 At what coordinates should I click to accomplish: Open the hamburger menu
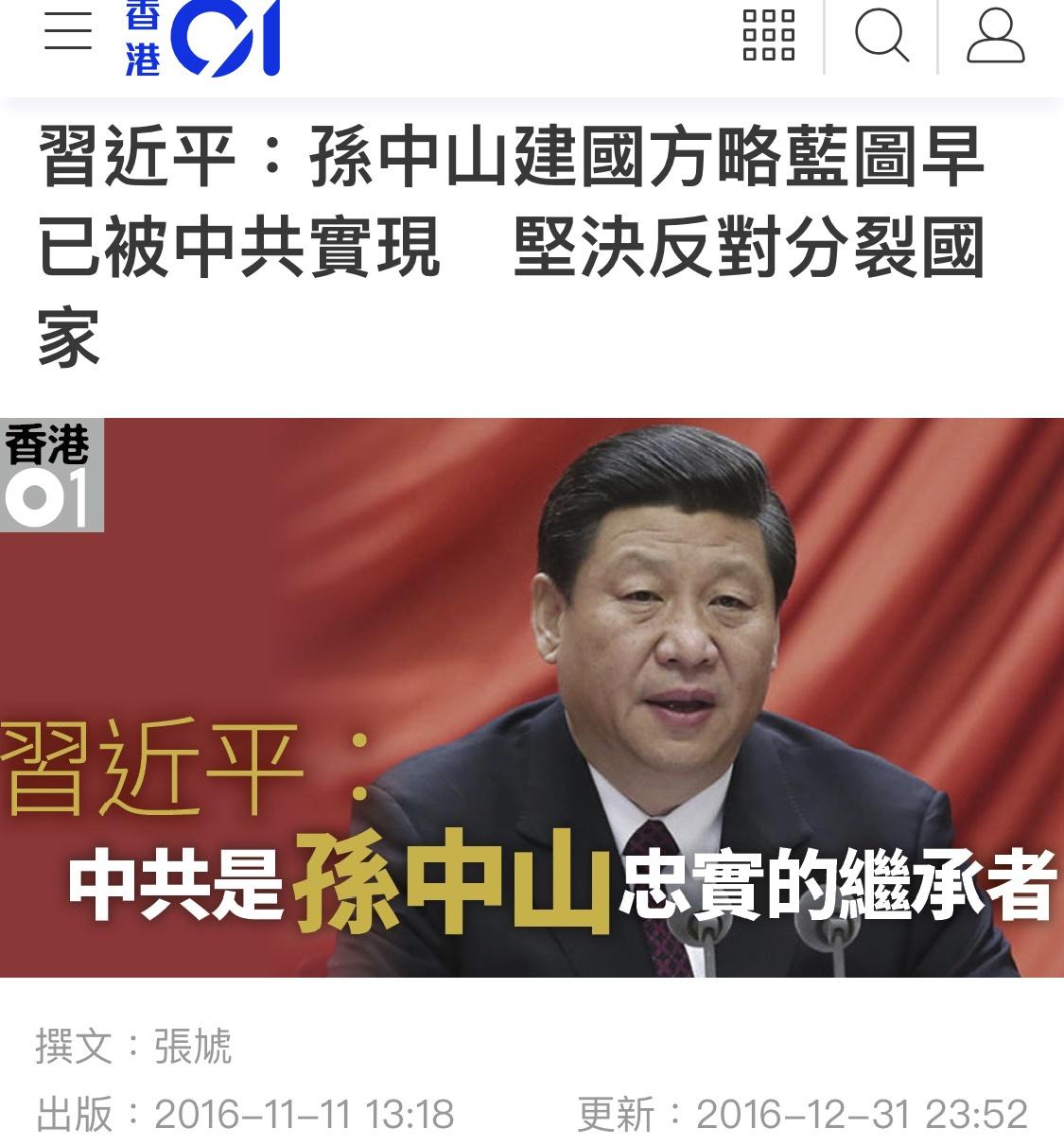click(68, 31)
